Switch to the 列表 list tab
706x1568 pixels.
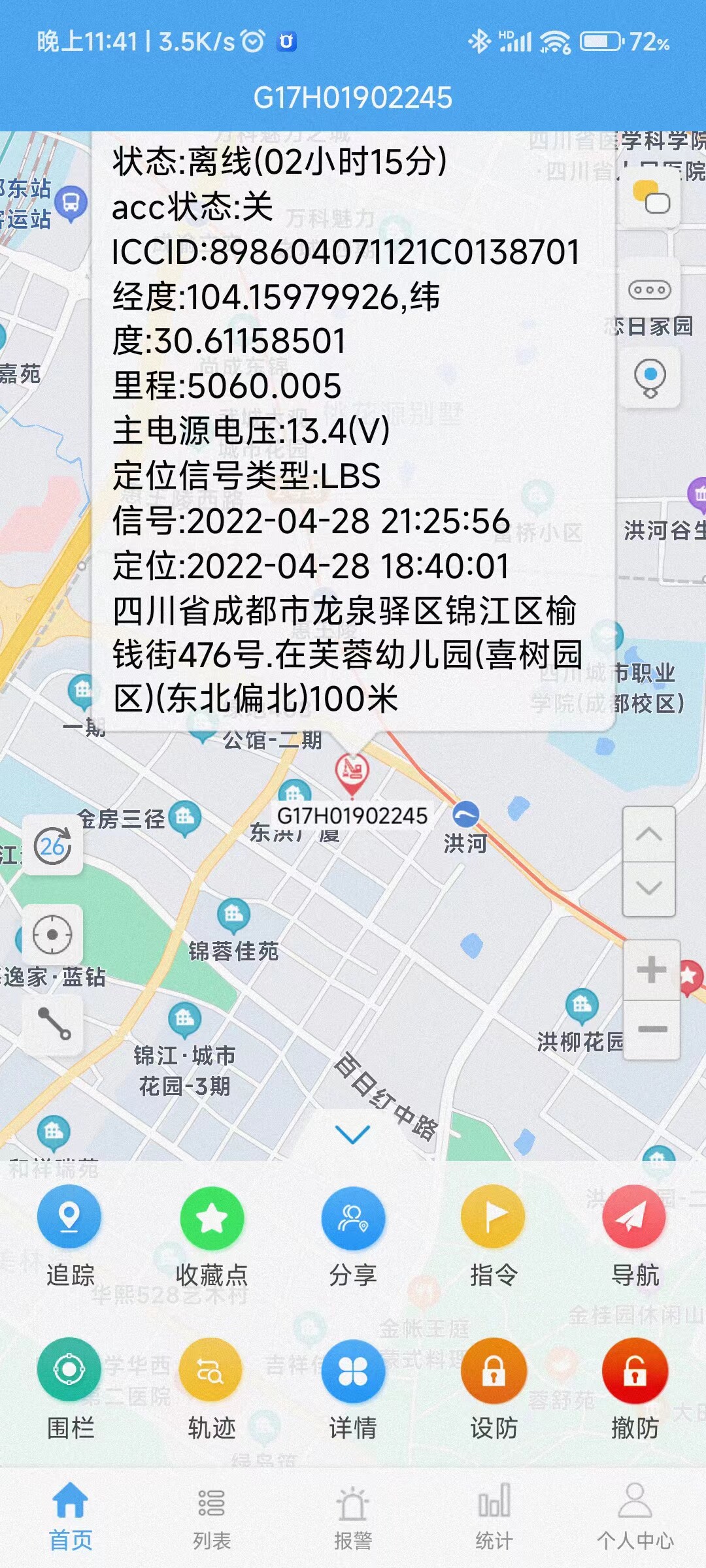pos(211,1517)
